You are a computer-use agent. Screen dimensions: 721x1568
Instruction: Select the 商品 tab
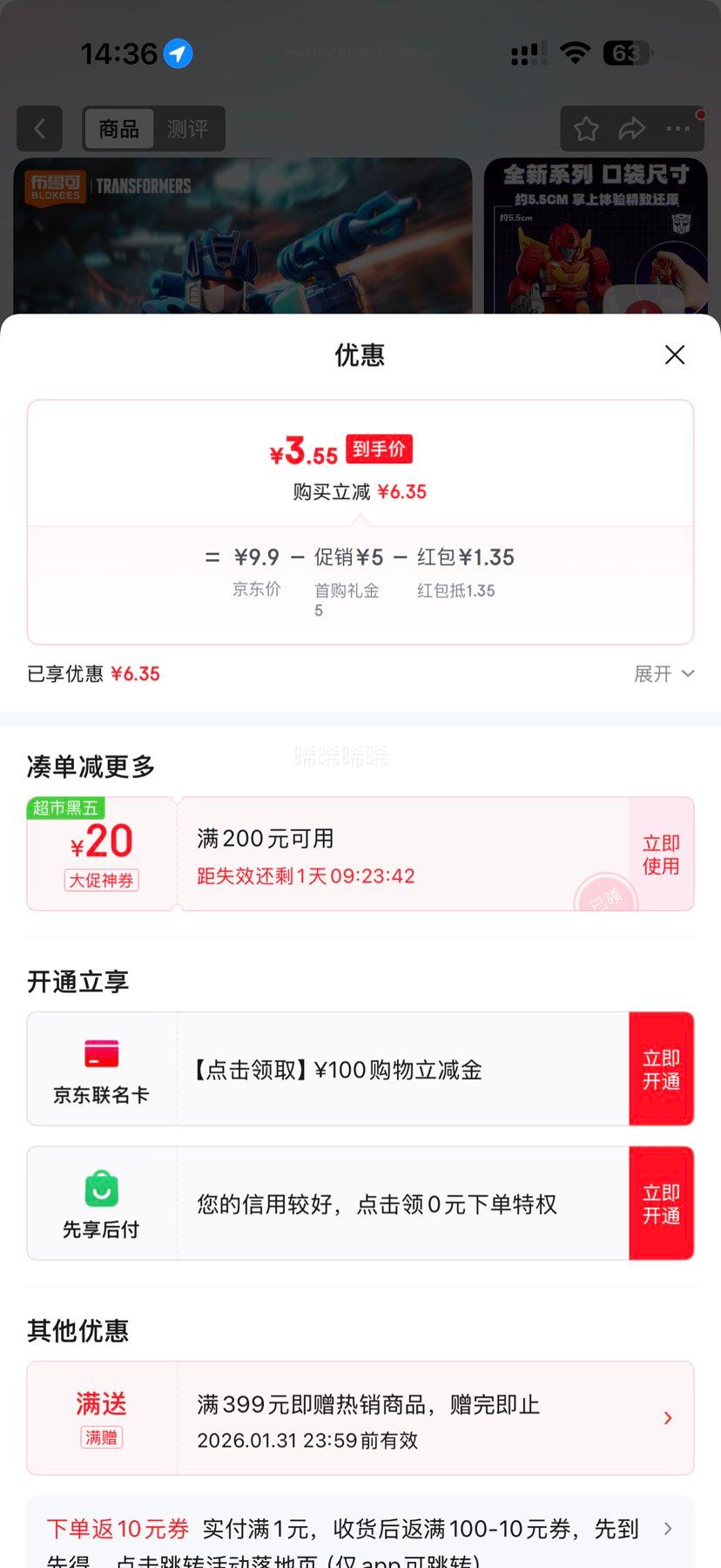coord(119,129)
